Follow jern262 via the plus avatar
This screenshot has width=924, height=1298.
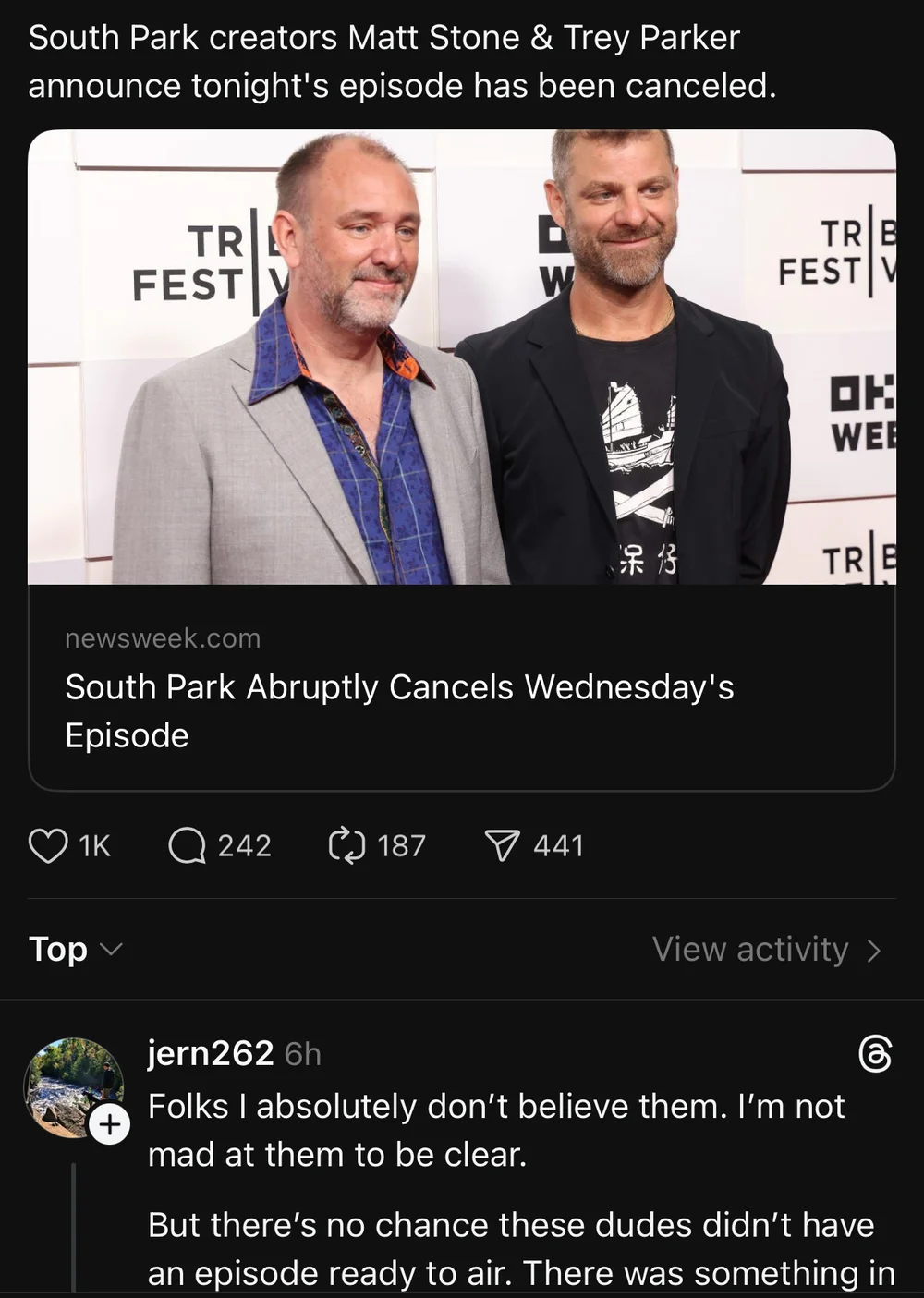[110, 1124]
